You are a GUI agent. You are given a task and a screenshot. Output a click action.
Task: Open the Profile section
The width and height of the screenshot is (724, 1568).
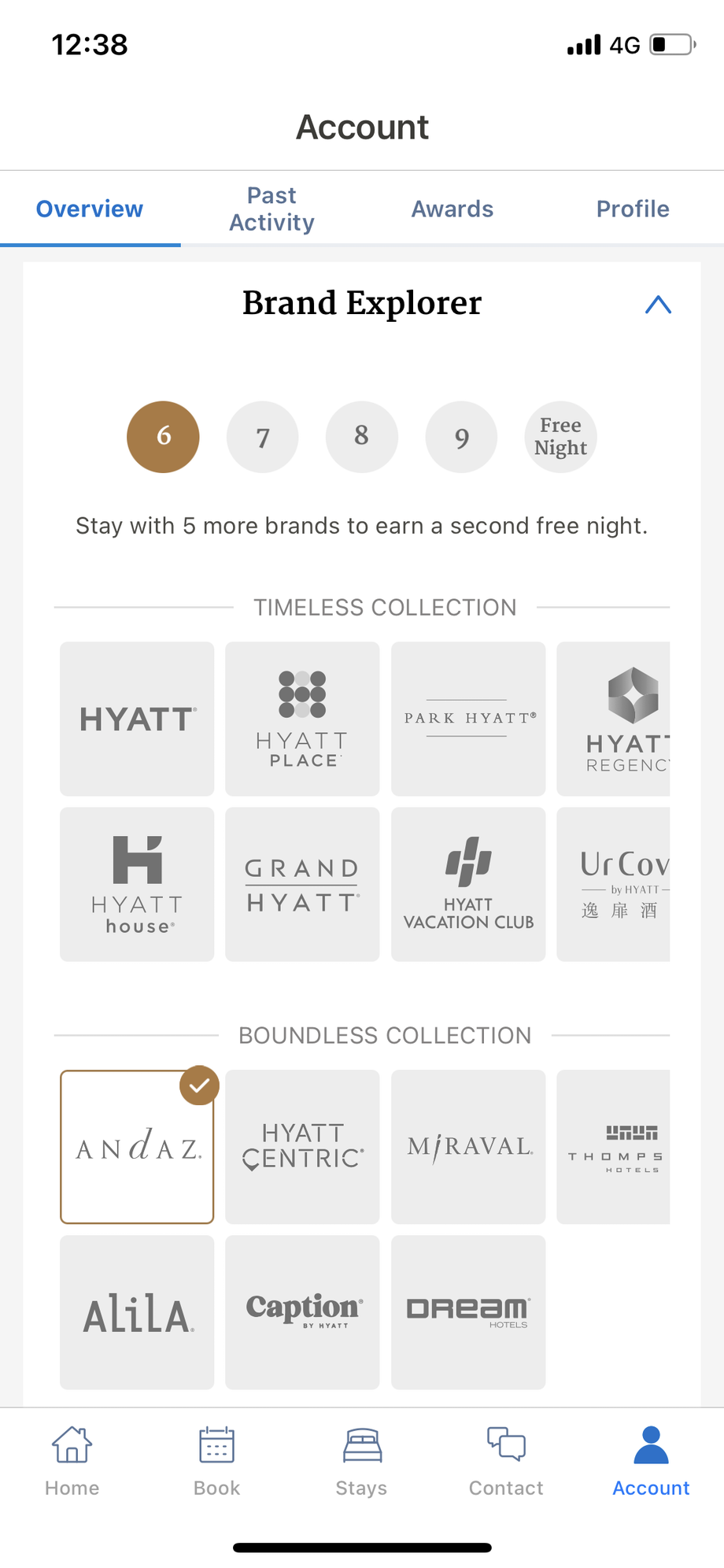pos(633,209)
